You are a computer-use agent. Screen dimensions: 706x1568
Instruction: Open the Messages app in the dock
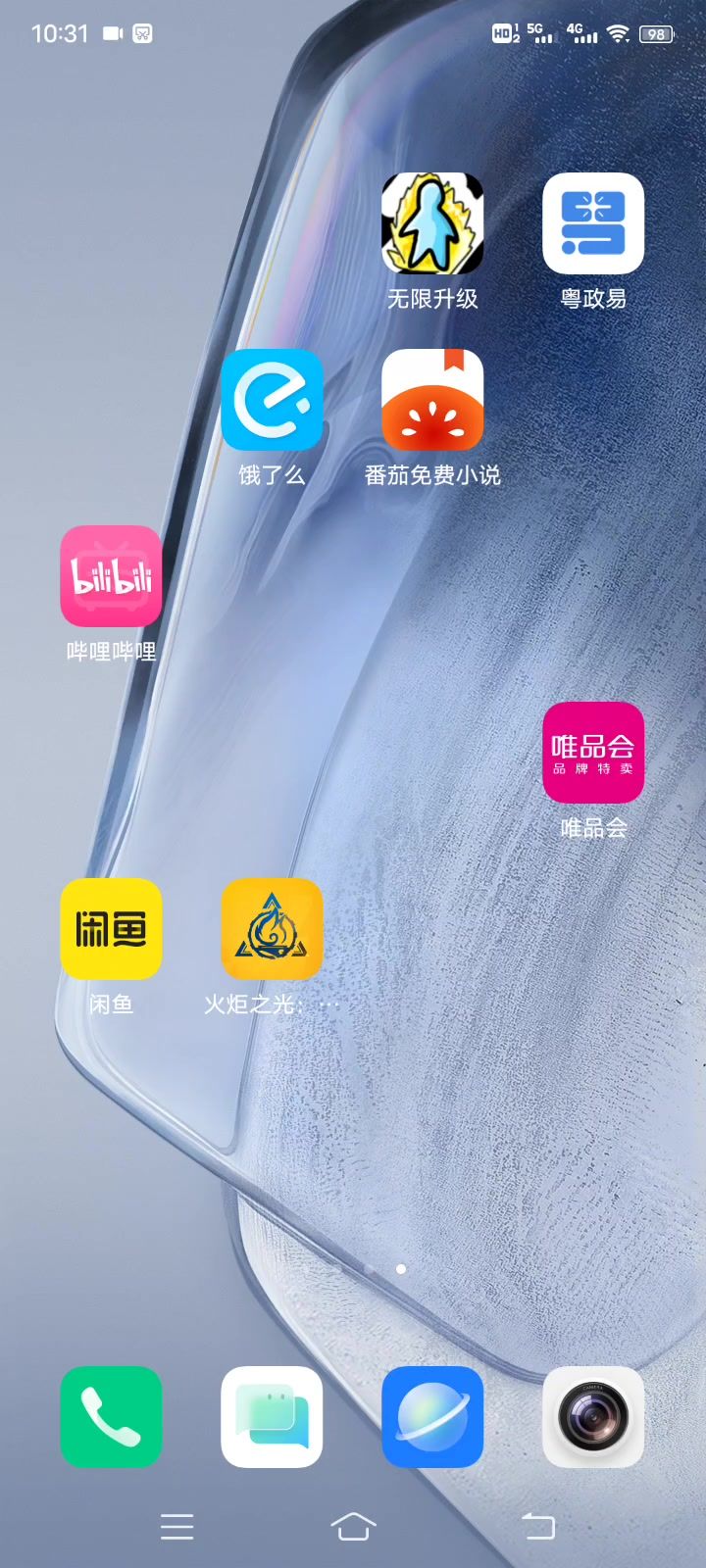pyautogui.click(x=272, y=1416)
